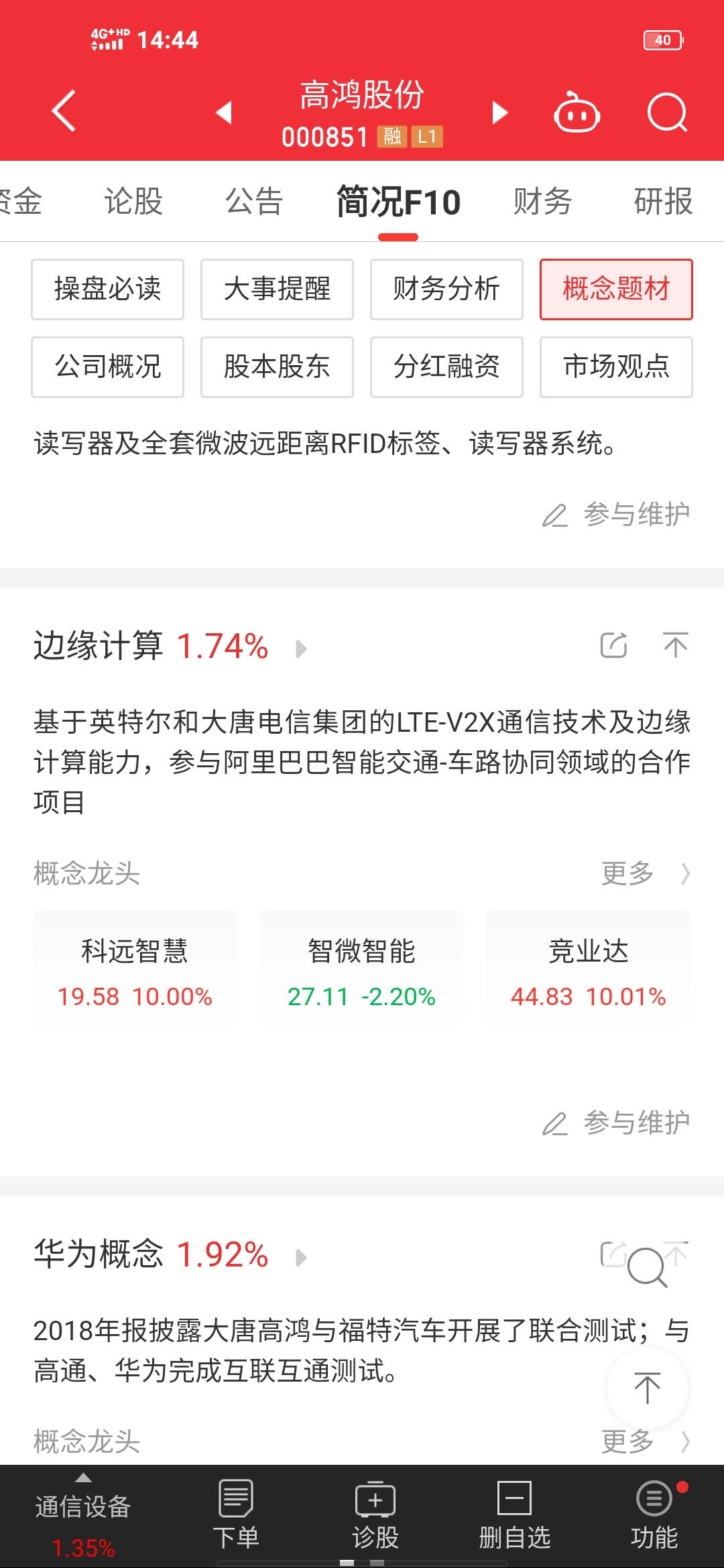Open the 公司概况 section
Viewport: 724px width, 1568px height.
(x=107, y=367)
